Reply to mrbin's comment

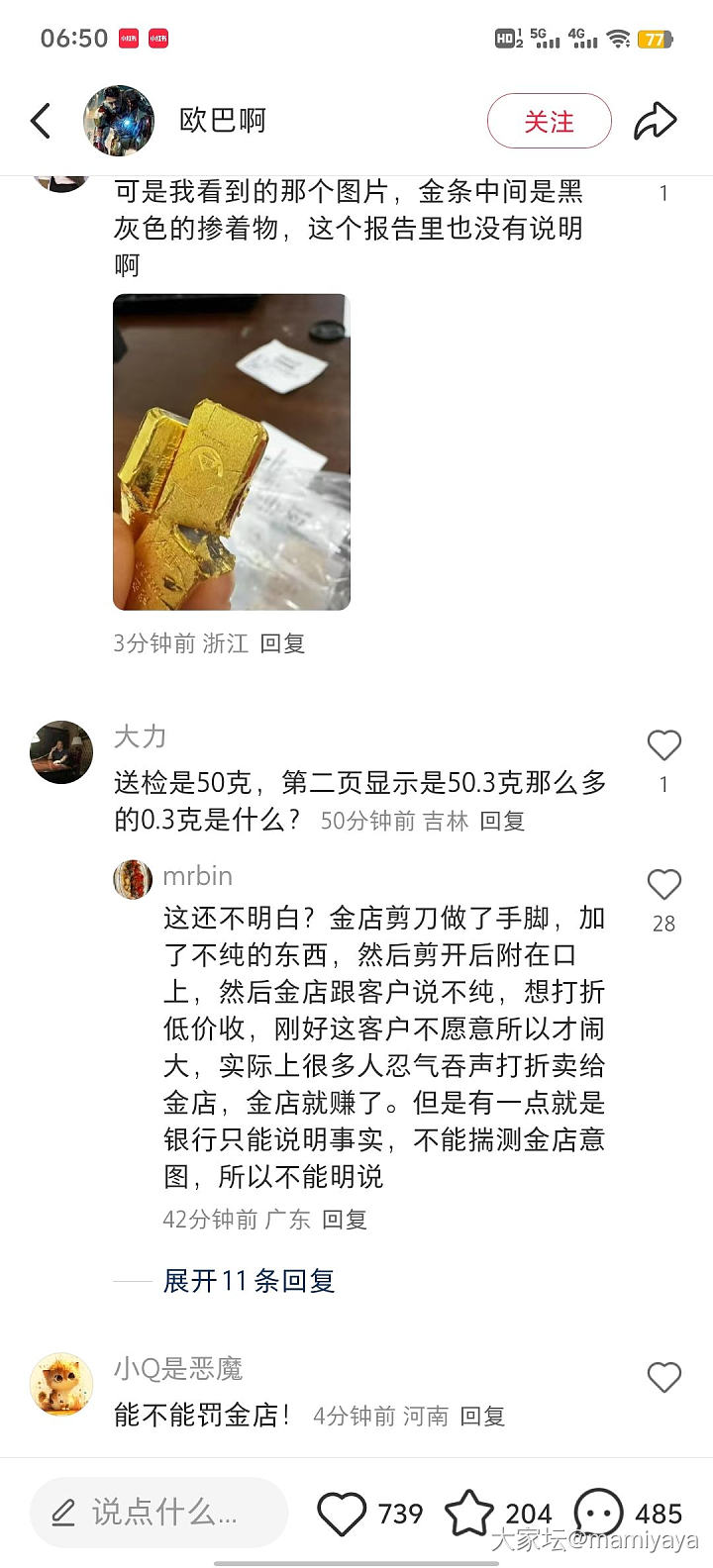(345, 1220)
